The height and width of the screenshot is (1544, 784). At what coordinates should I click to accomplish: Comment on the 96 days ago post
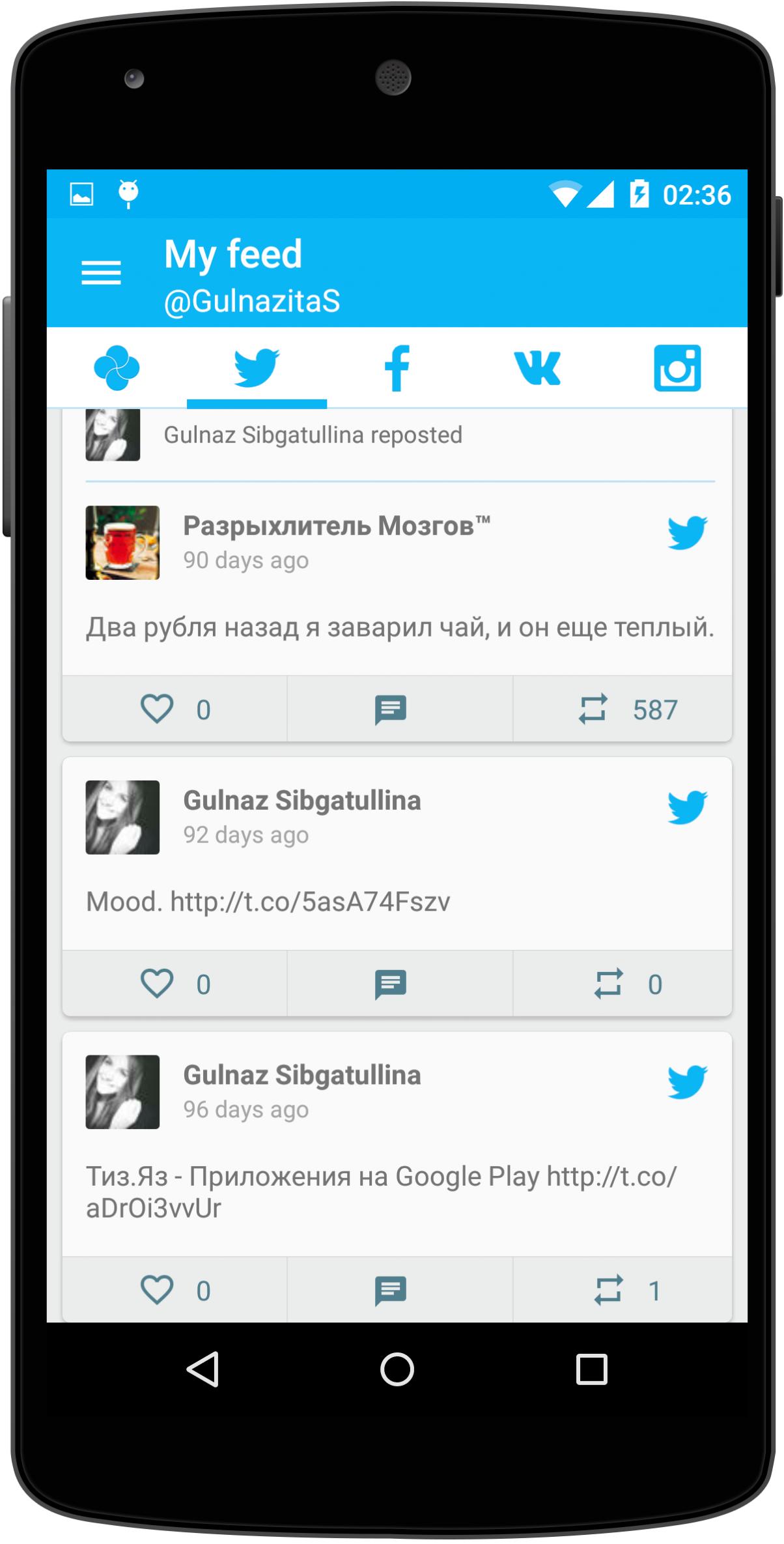click(x=400, y=1290)
